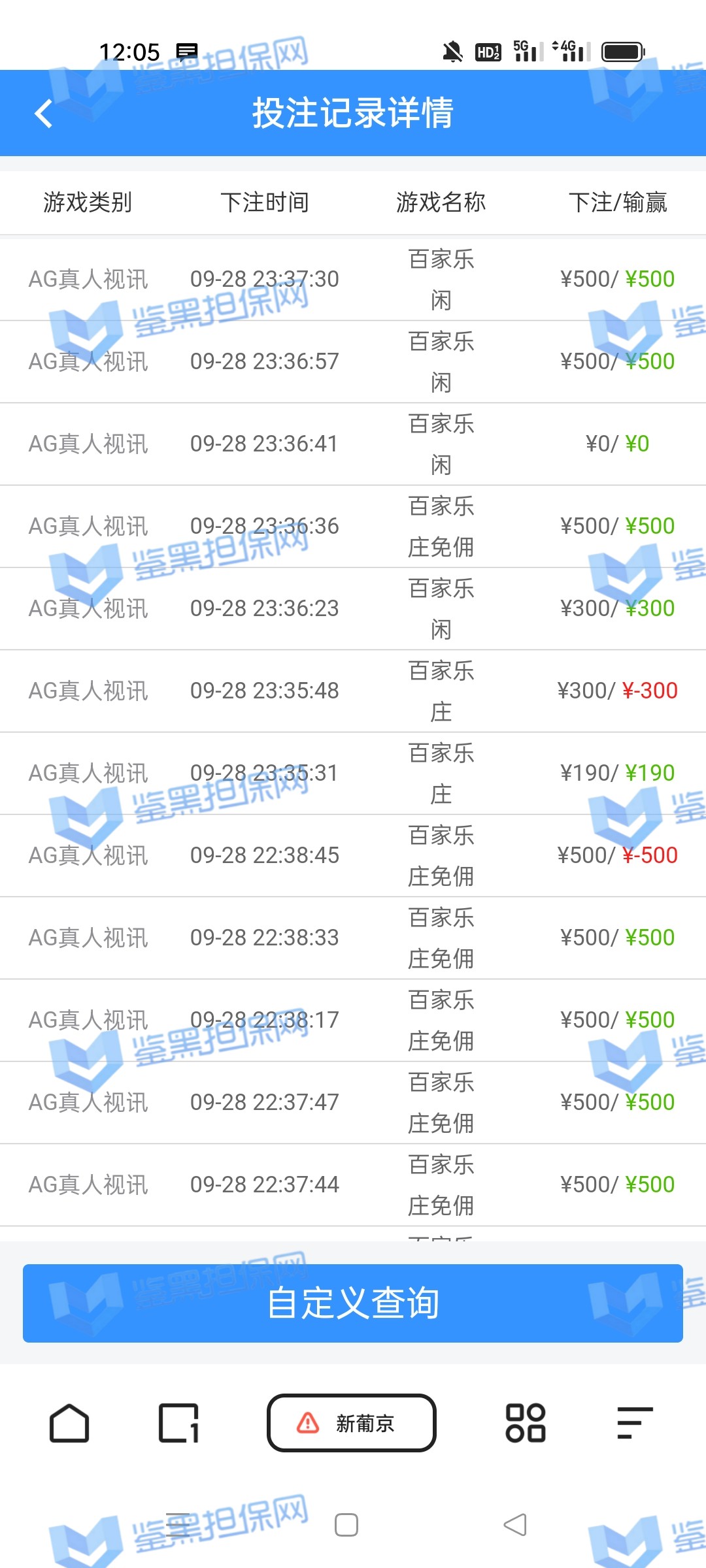Open the browser menu
This screenshot has width=706, height=1568.
(x=634, y=1422)
